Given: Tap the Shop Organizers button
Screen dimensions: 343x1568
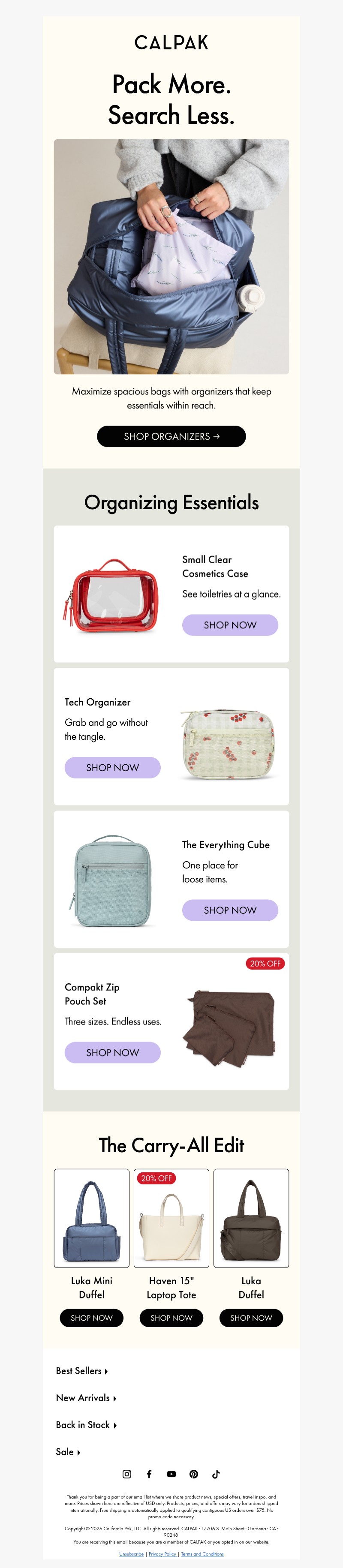Looking at the screenshot, I should point(171,436).
